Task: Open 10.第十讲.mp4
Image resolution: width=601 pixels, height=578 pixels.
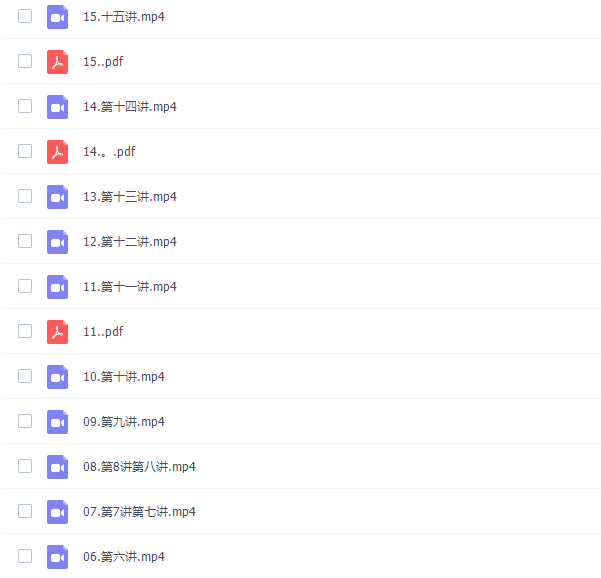Action: (x=123, y=377)
